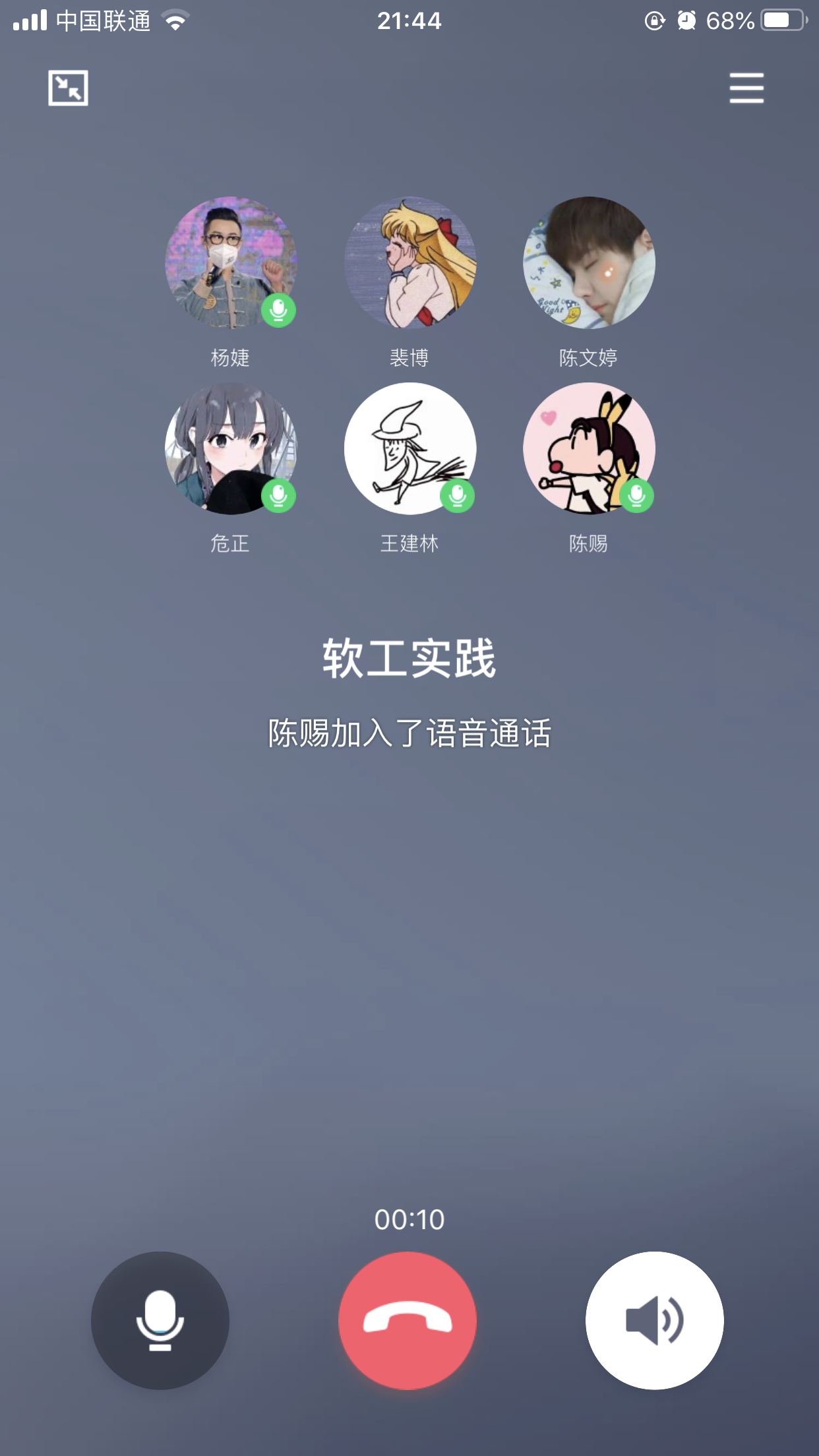819x1456 pixels.
Task: Select 王建林's avatar
Action: coord(409,448)
